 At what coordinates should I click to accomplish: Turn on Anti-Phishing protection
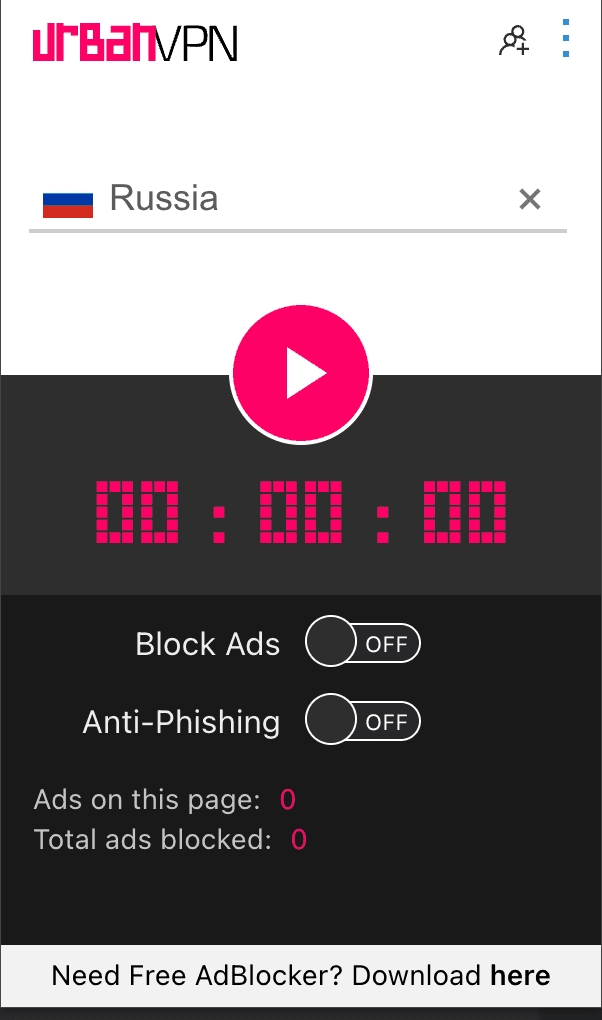(x=362, y=721)
